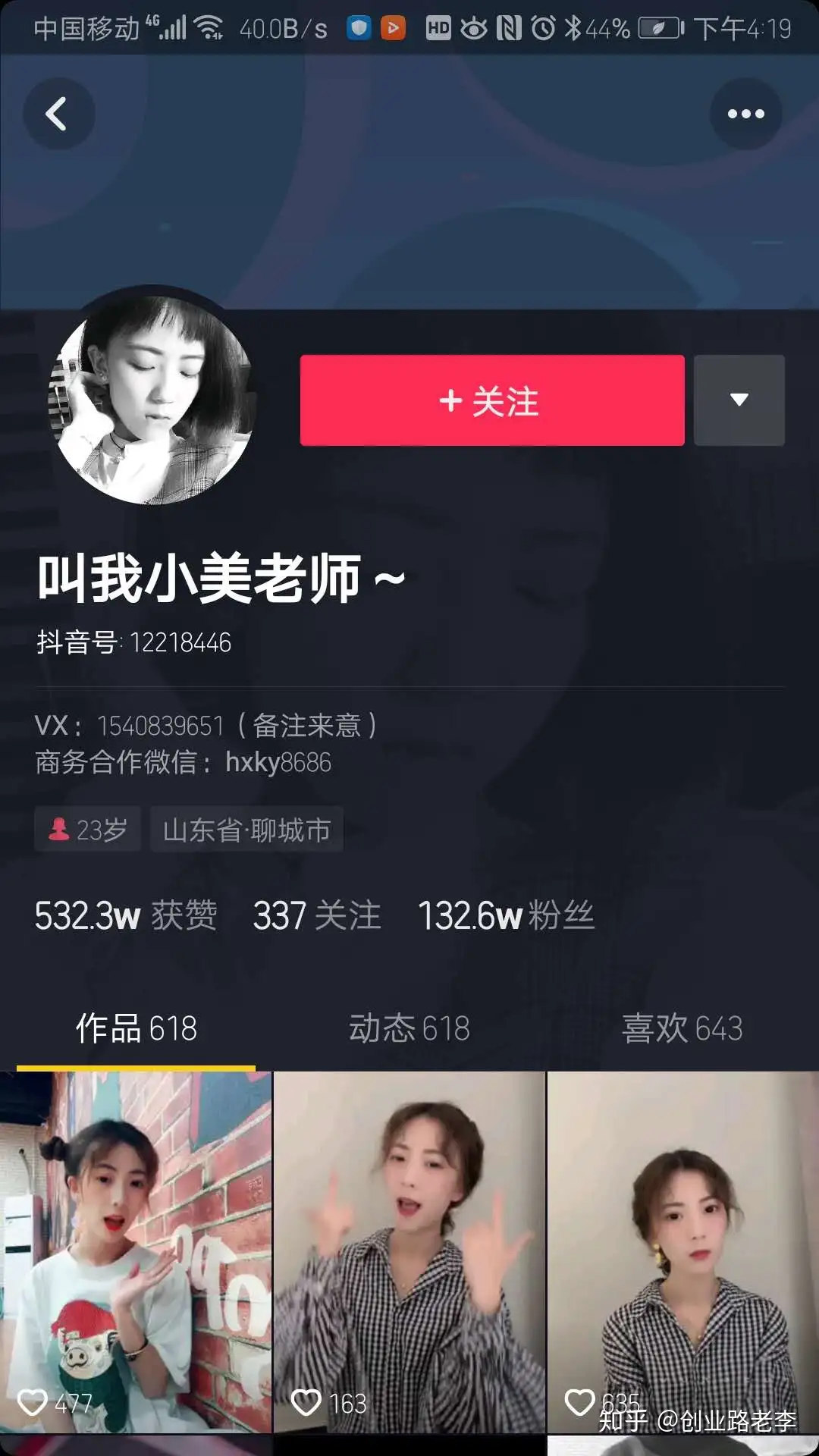Expand the dropdown next to the follow button
The width and height of the screenshot is (819, 1456).
point(739,400)
